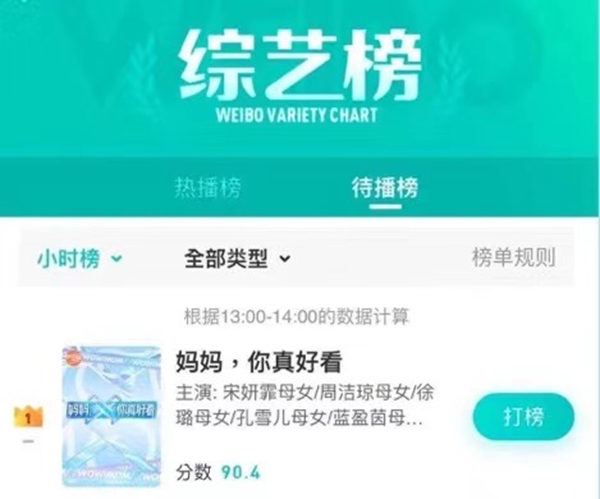
Task: Open the 全部类型 category dropdown
Action: pyautogui.click(x=237, y=259)
